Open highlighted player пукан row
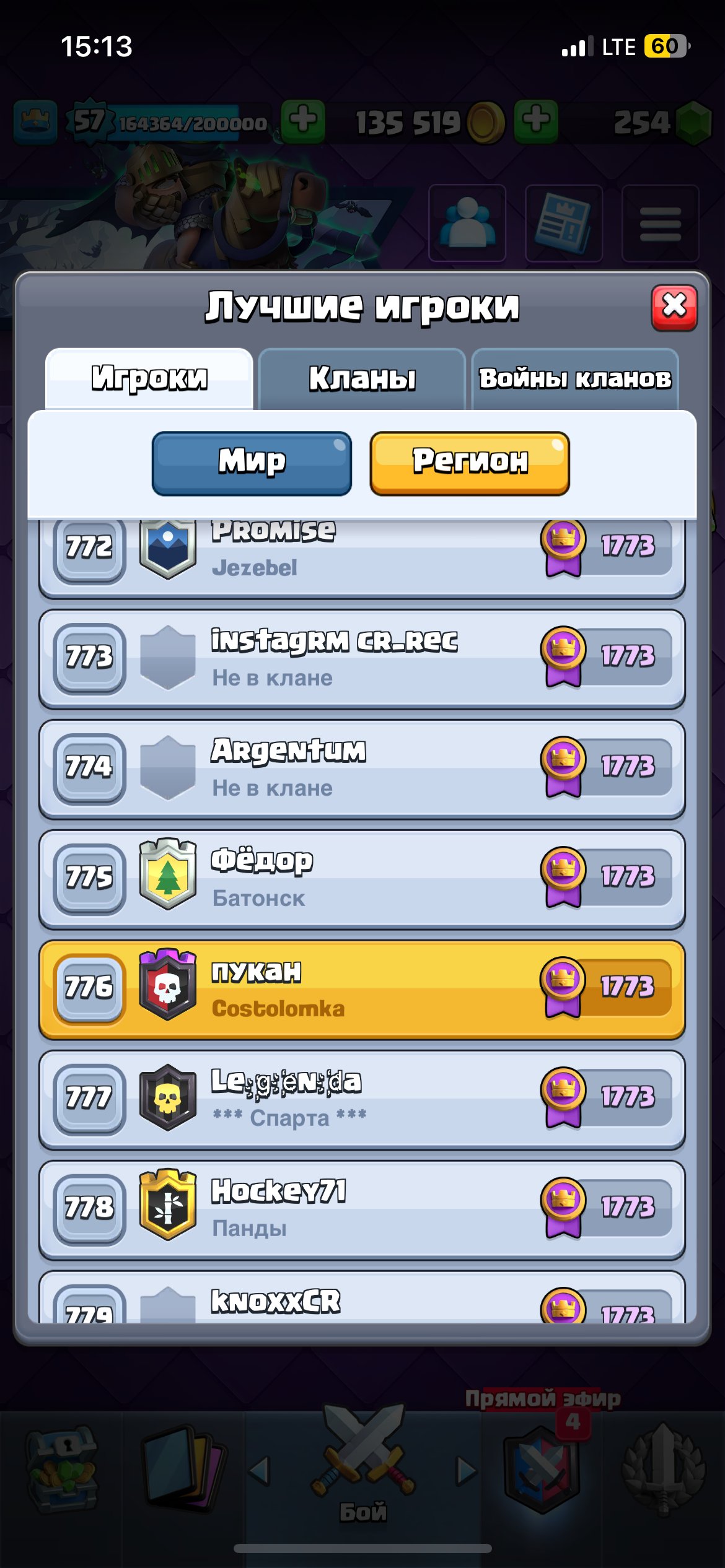725x1568 pixels. tap(362, 989)
